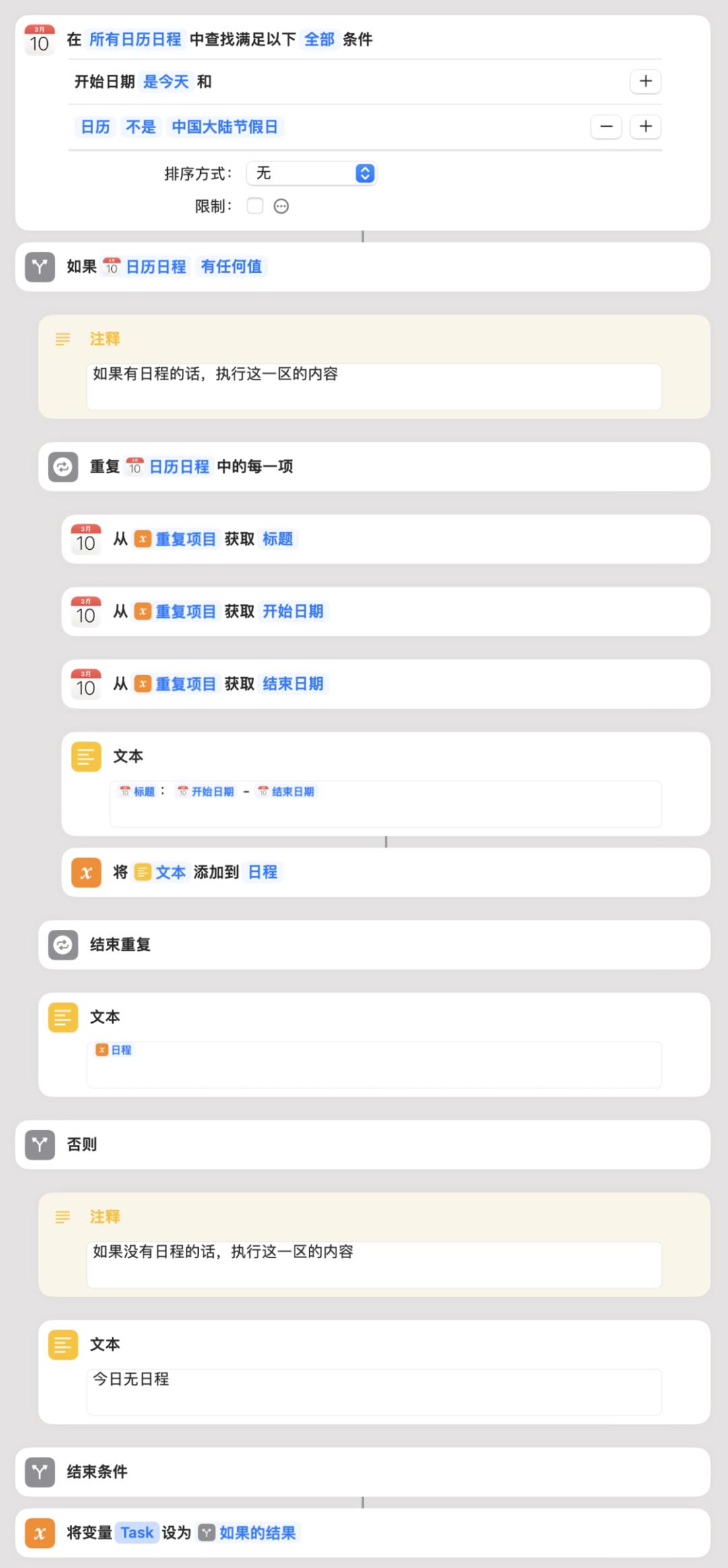Tap the 标题 property in the get action

278,539
